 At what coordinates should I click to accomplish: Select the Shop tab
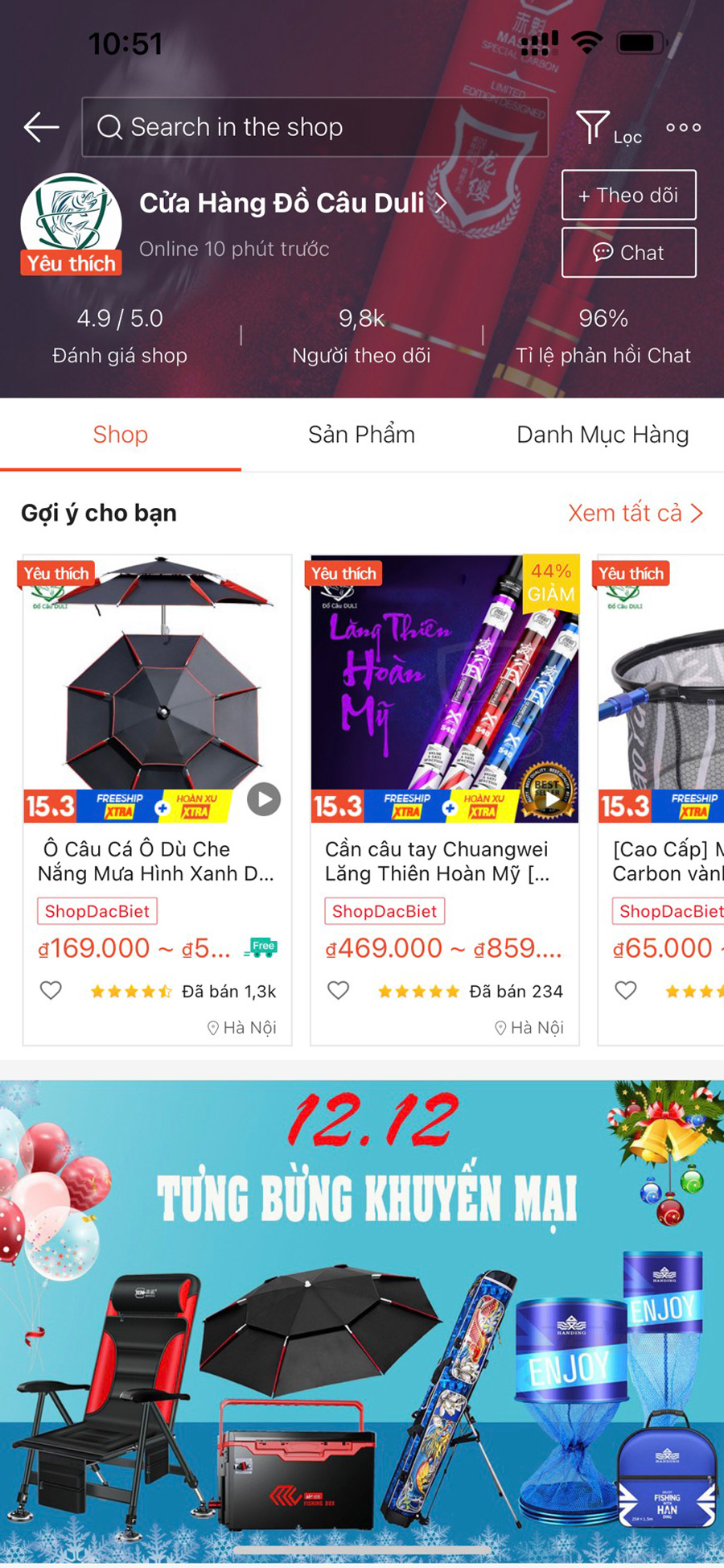[120, 435]
